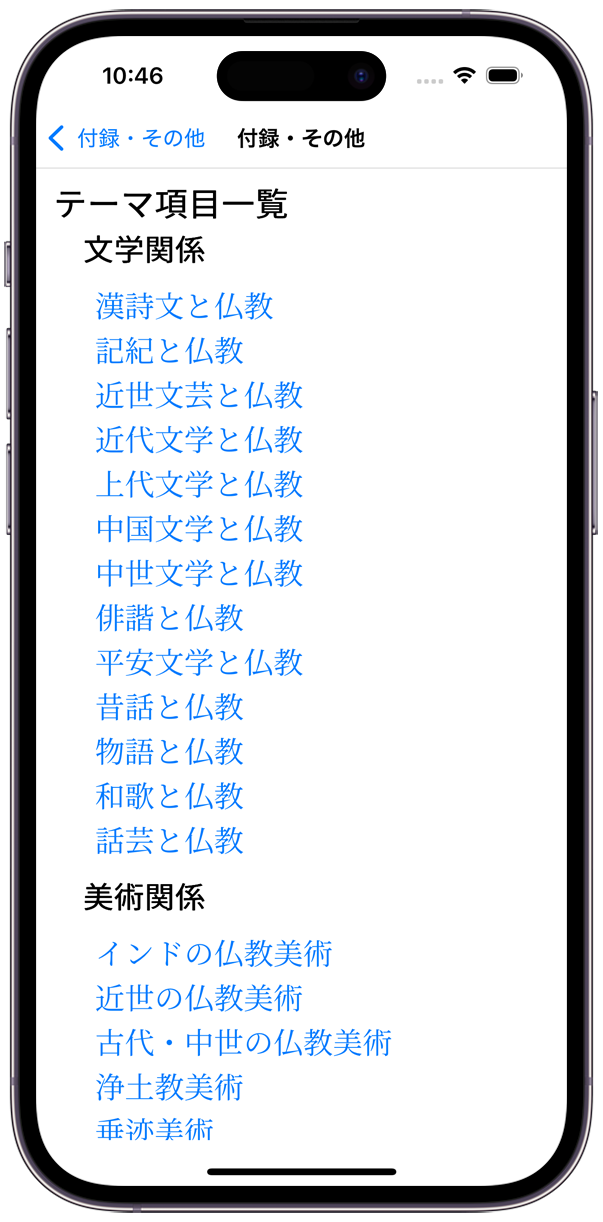Open the 記紀と仏教 entry
The width and height of the screenshot is (603, 1222).
click(169, 351)
